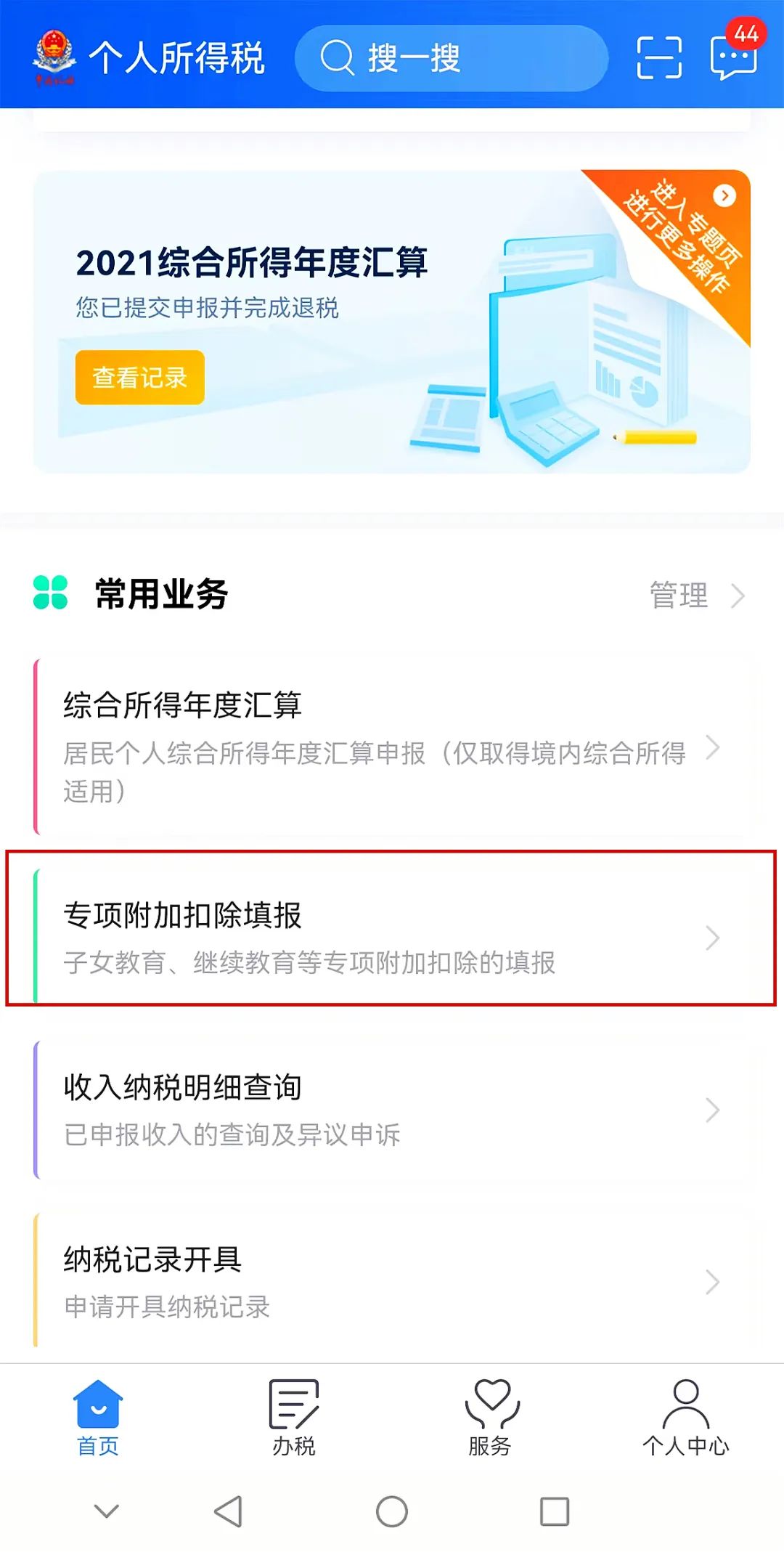
Task: Tap the 查看记录 button
Action: tap(140, 378)
